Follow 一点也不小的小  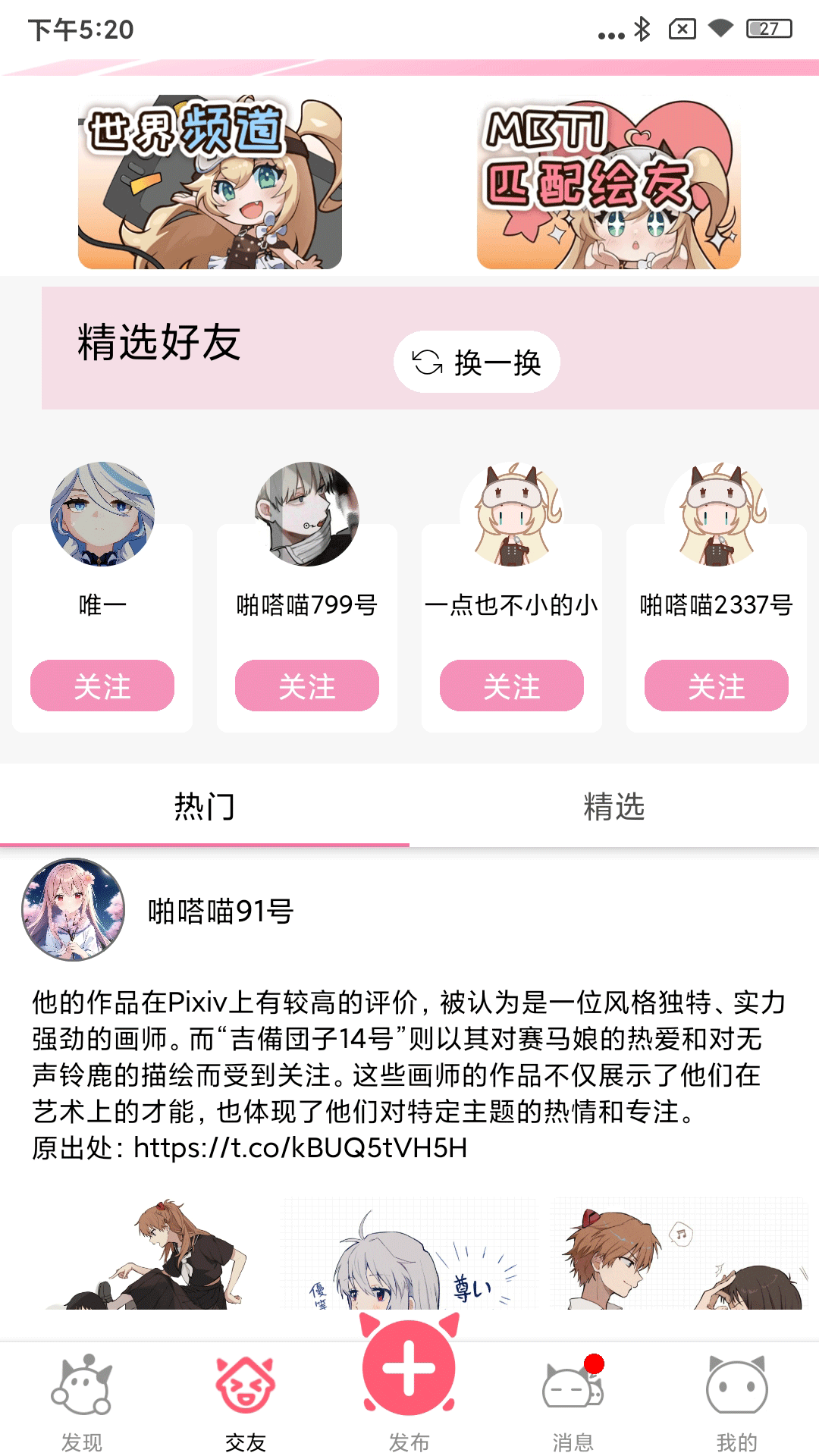[x=512, y=686]
